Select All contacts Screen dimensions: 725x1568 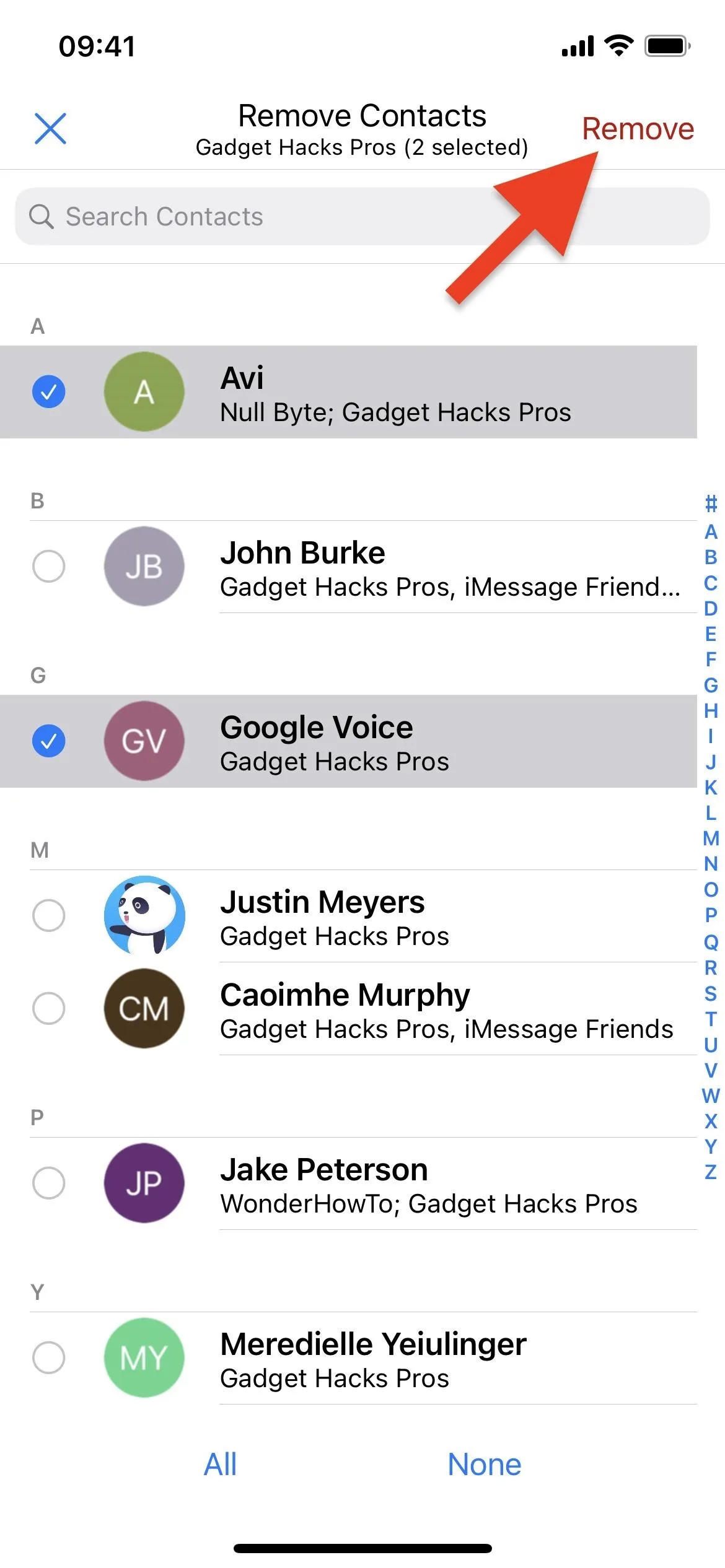[x=221, y=1465]
